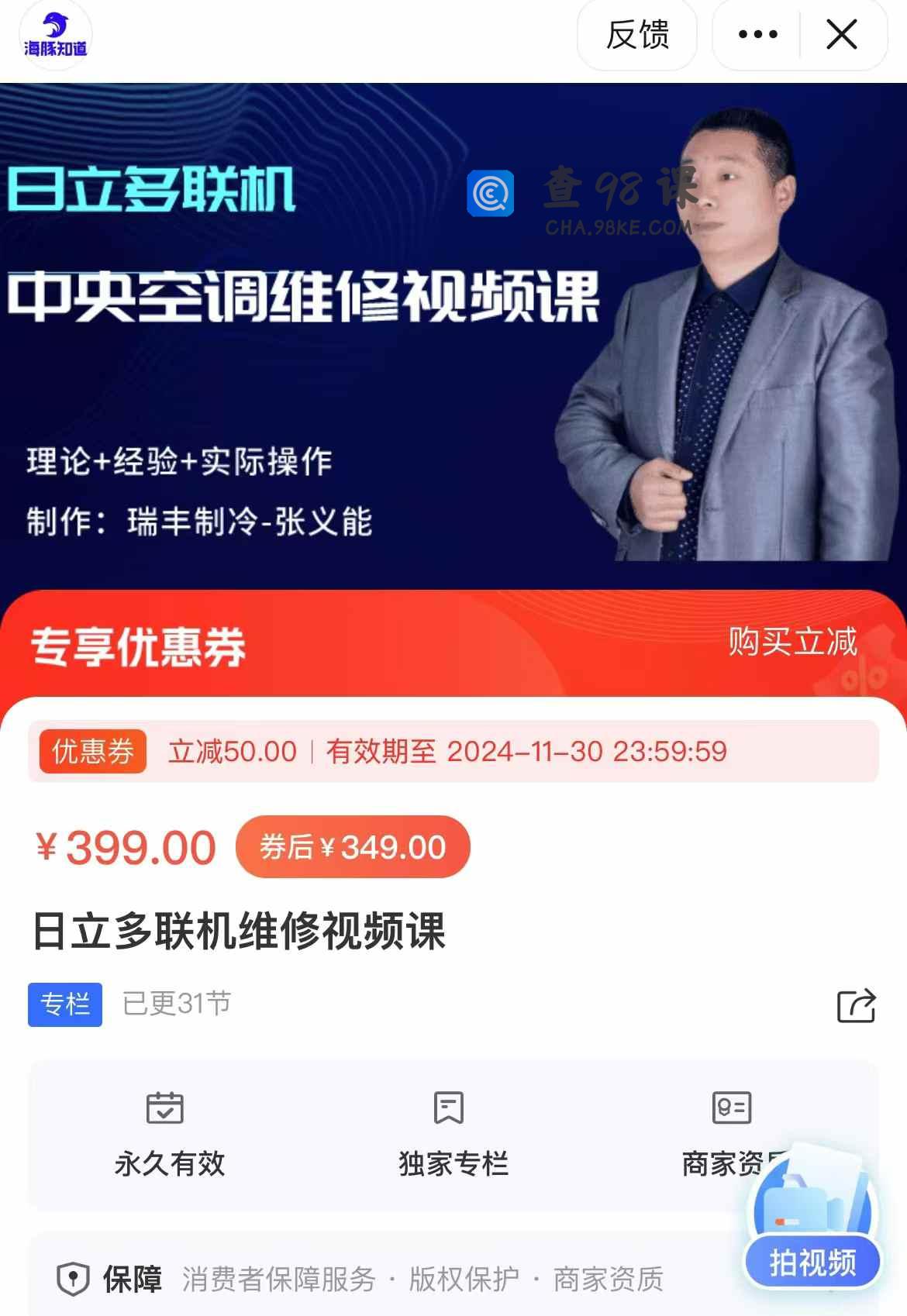The image size is (907, 1316).
Task: Tap the 购买立减 coupon banner
Action: (791, 642)
